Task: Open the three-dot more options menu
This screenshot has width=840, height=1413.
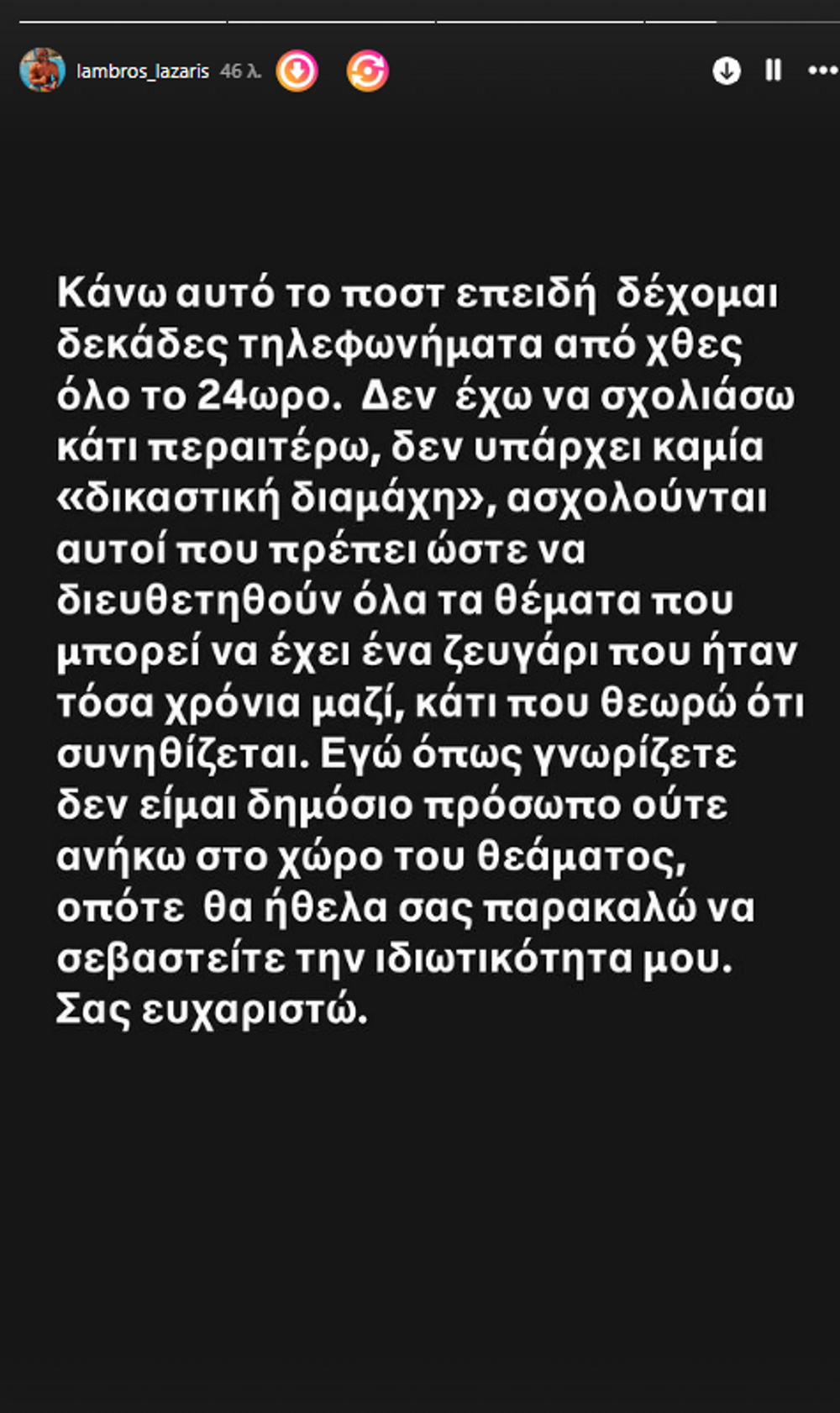Action: (x=822, y=71)
